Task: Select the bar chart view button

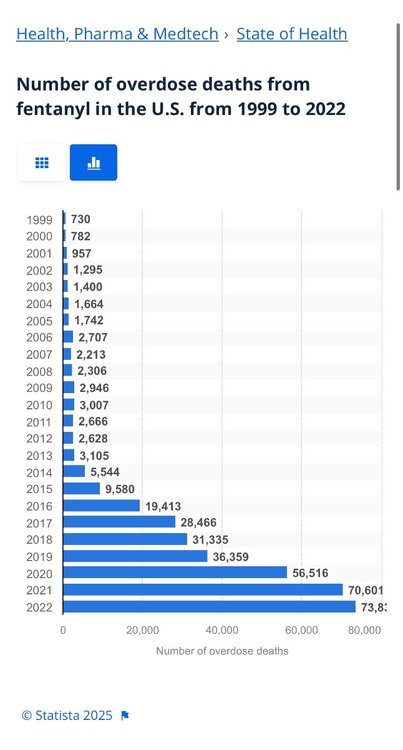Action: [x=93, y=163]
